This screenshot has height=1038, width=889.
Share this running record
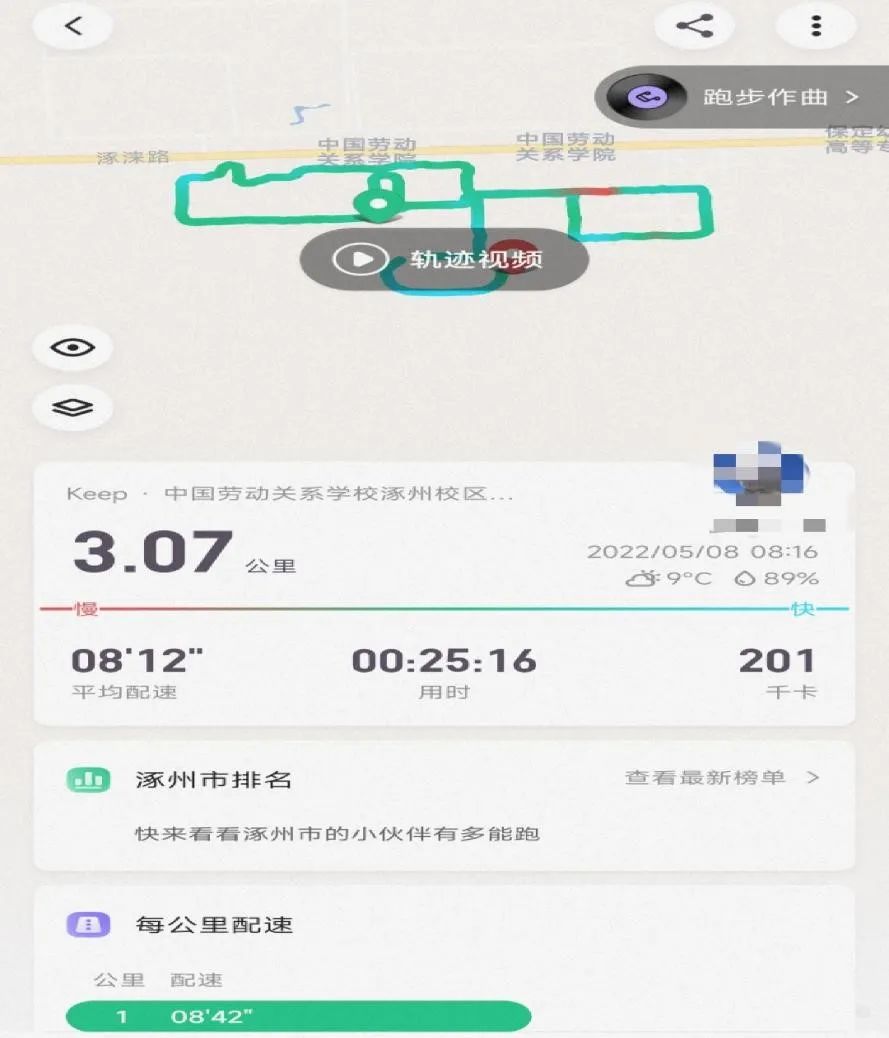[x=694, y=26]
